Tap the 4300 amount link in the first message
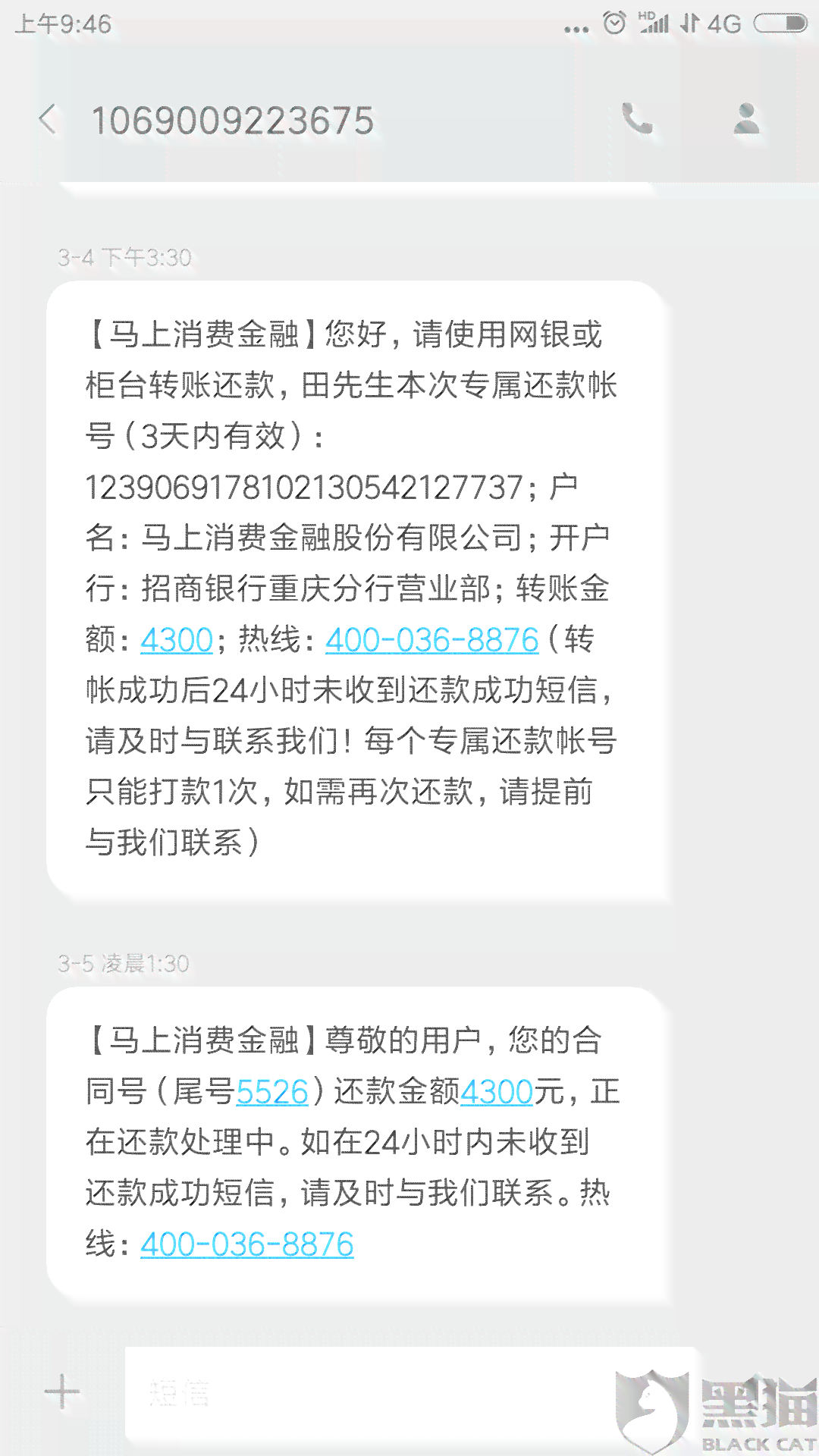The height and width of the screenshot is (1456, 819). (177, 640)
